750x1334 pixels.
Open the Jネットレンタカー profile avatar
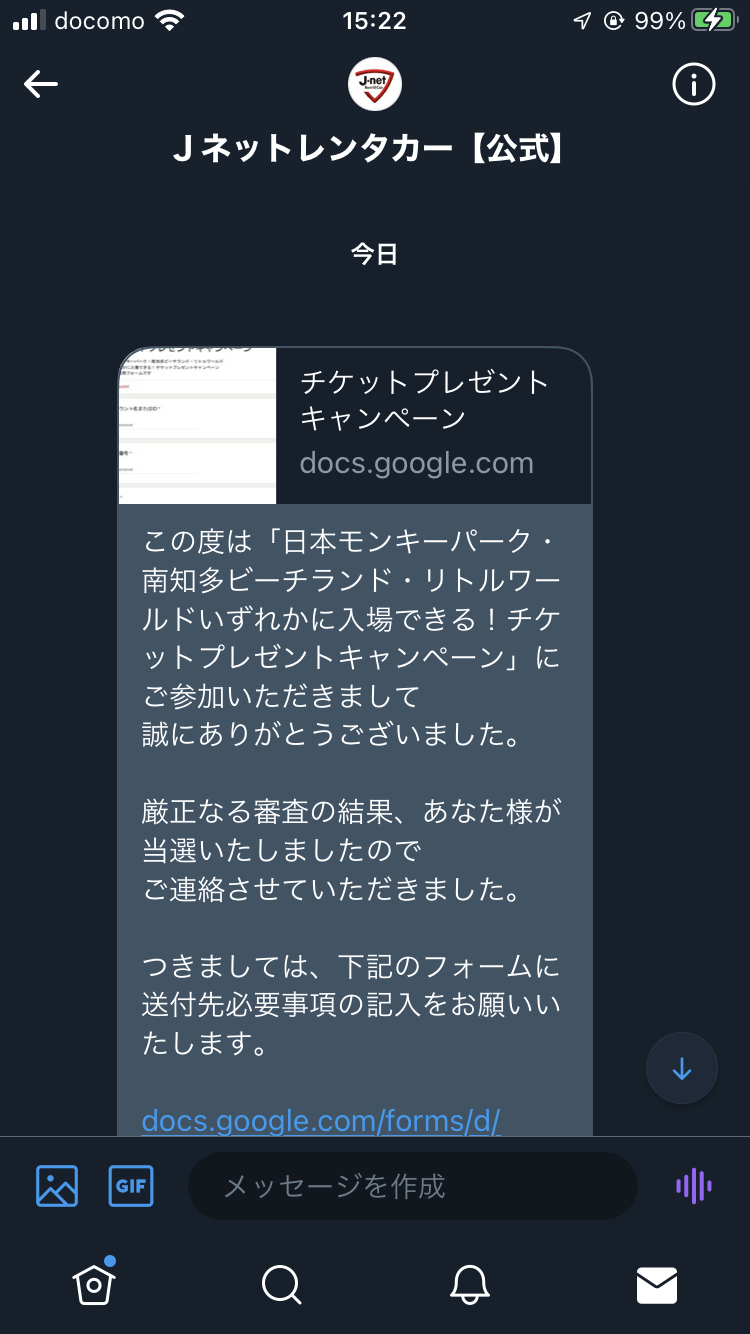click(375, 85)
